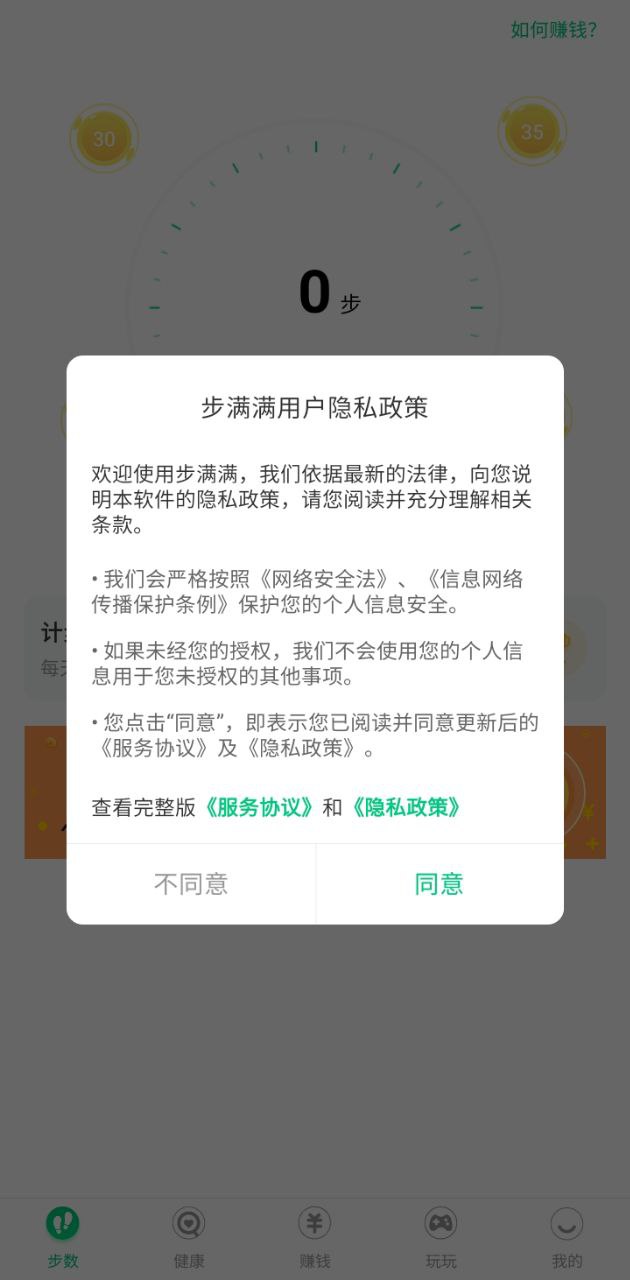The image size is (630, 1280).
Task: Go to the 玩玩 tab
Action: 440,1236
